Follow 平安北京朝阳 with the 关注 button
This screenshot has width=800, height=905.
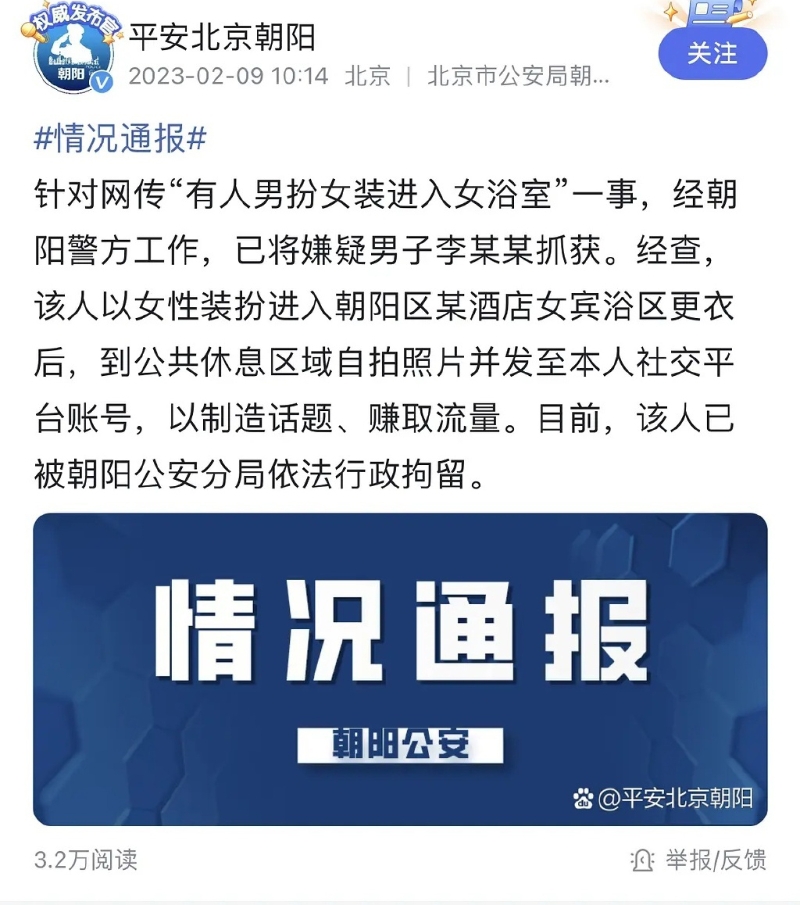tap(712, 54)
